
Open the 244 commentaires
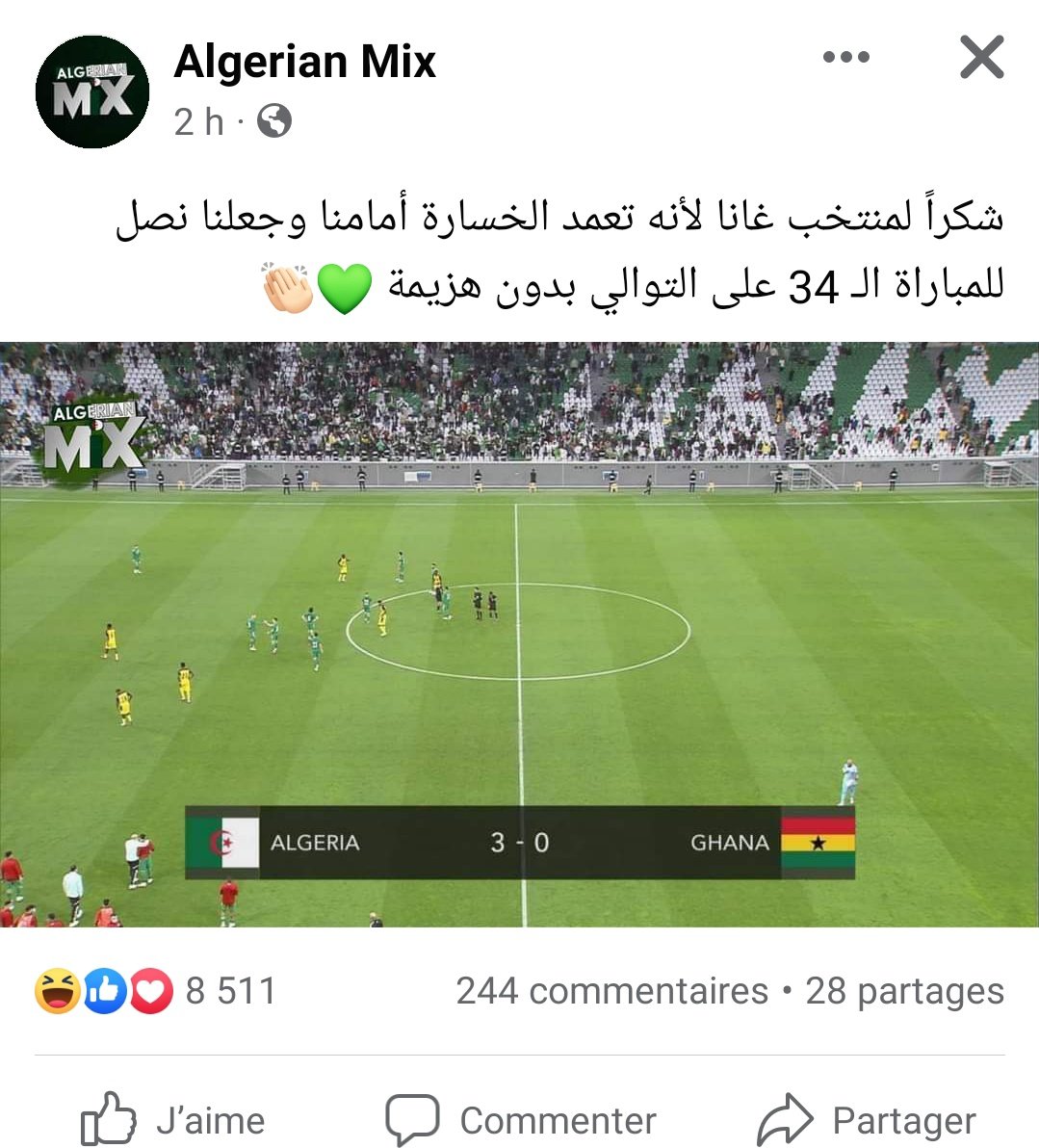coord(611,990)
